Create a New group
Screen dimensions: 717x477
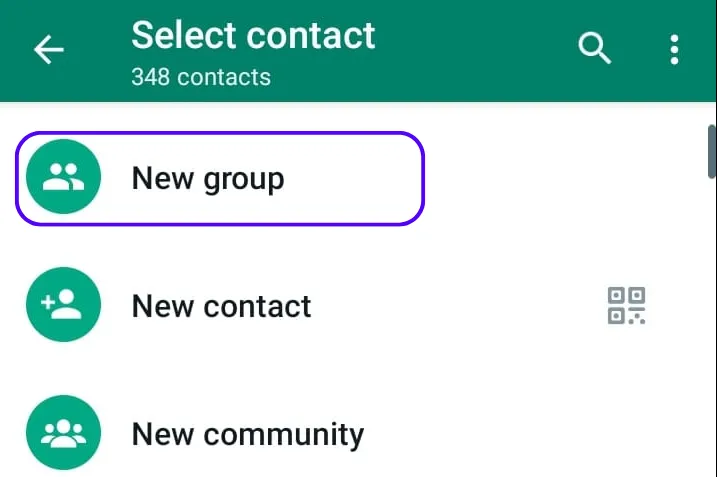tap(208, 178)
